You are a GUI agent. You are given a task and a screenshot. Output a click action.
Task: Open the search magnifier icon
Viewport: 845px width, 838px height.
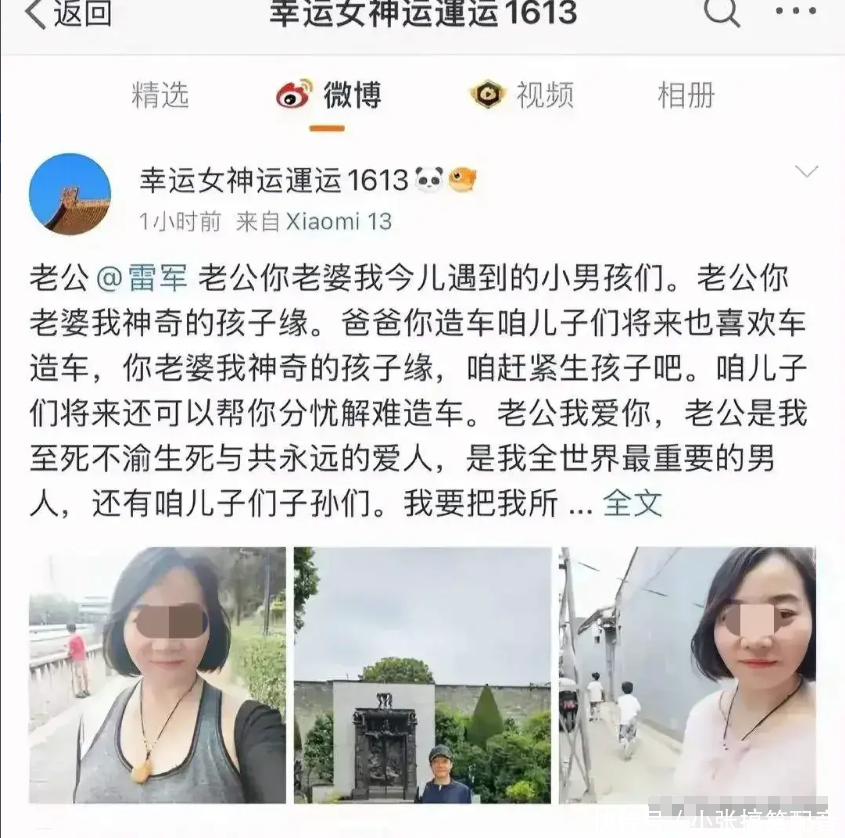pyautogui.click(x=721, y=12)
